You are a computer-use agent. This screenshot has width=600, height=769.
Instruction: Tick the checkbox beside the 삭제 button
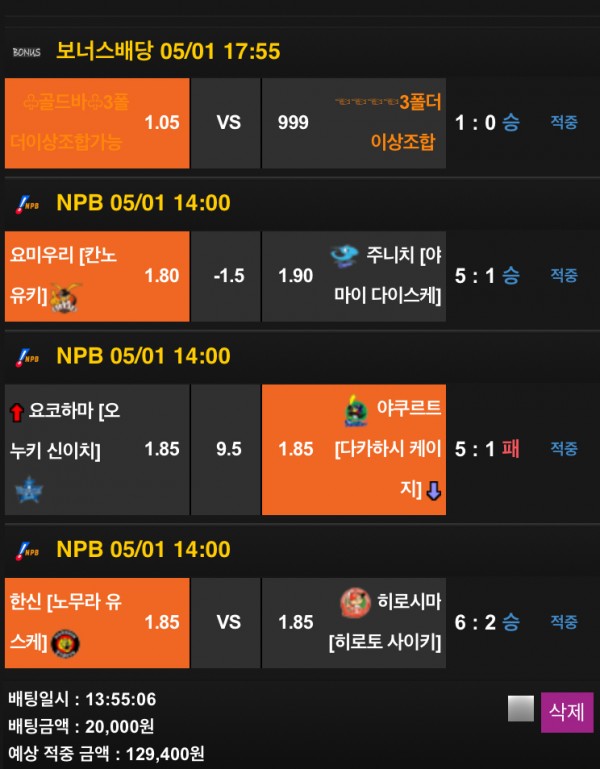click(x=521, y=710)
